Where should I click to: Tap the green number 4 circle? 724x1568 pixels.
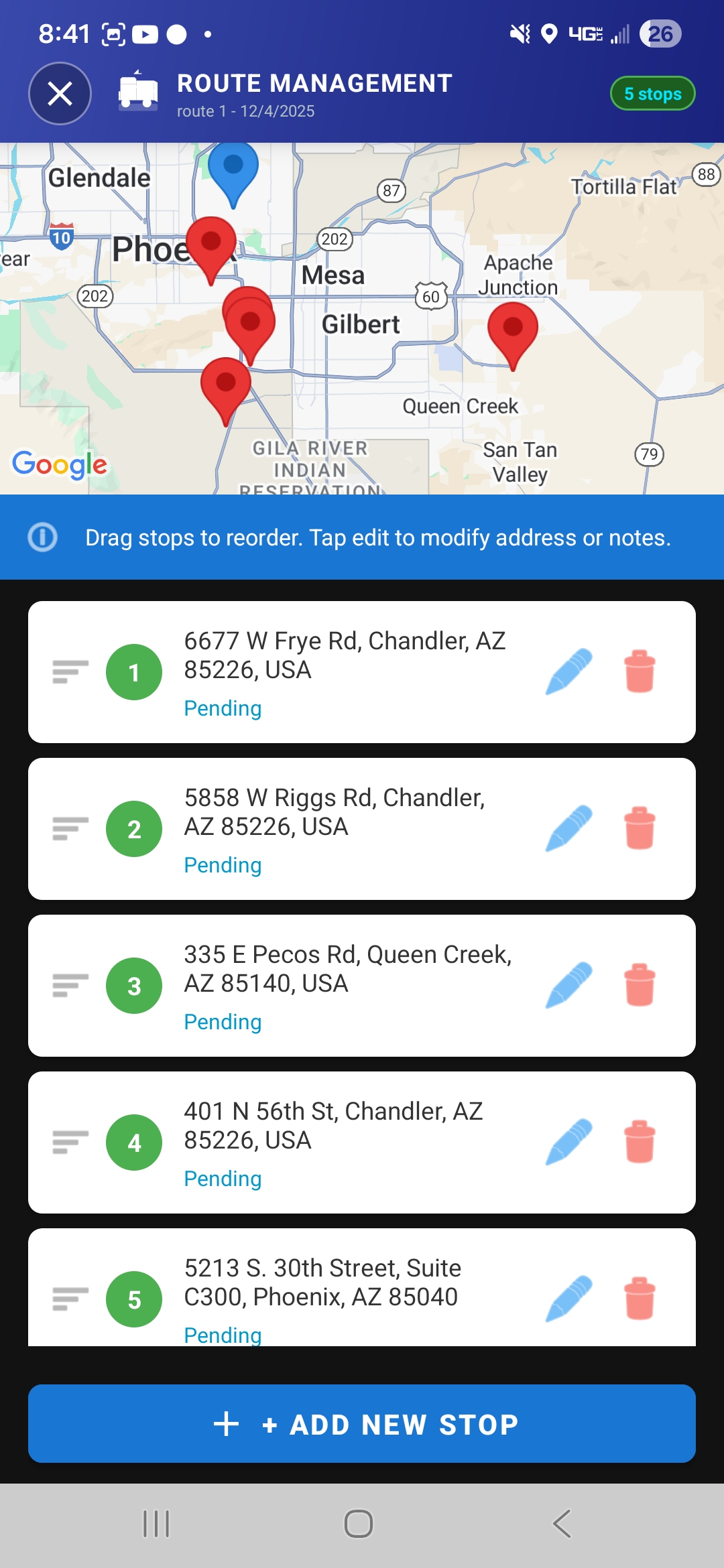(133, 1143)
